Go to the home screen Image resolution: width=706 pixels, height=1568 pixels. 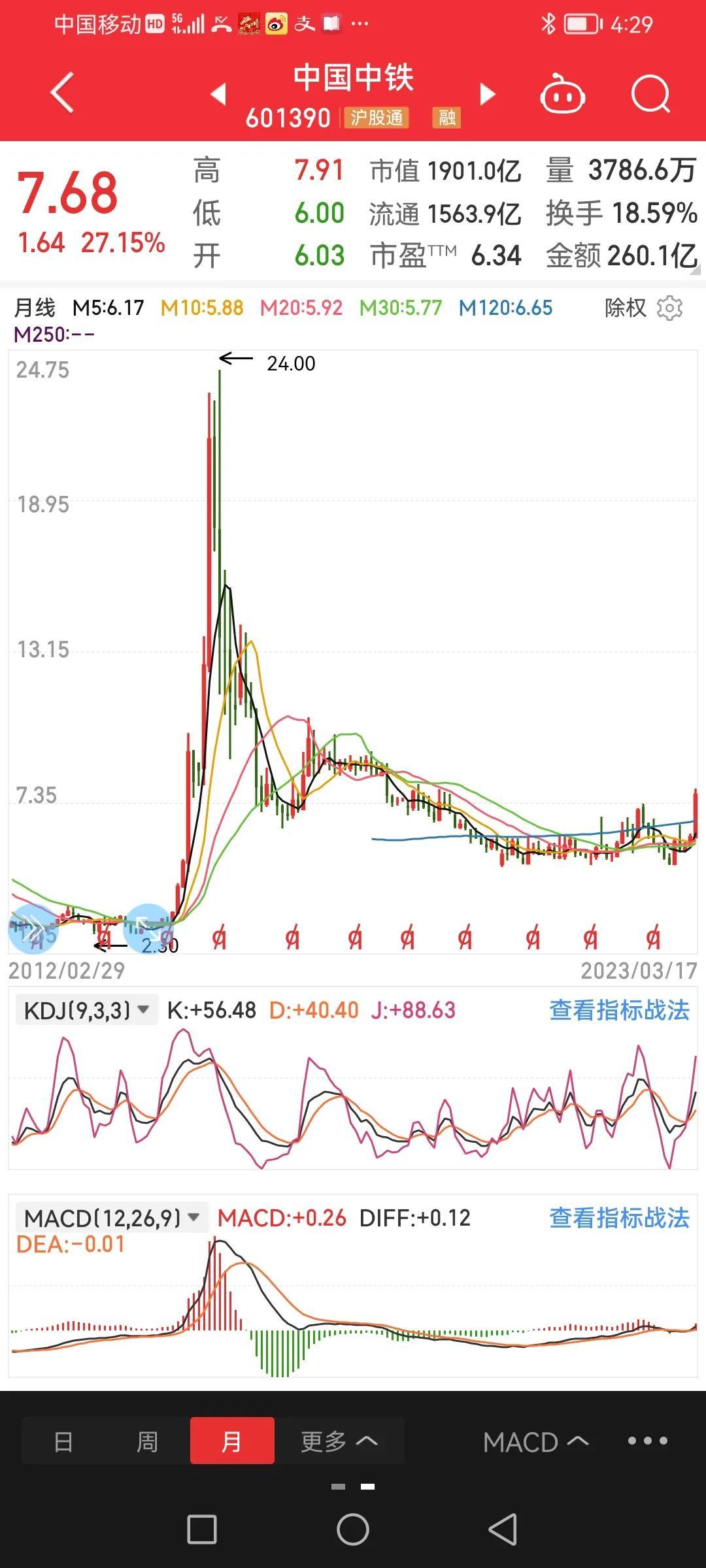click(353, 1529)
